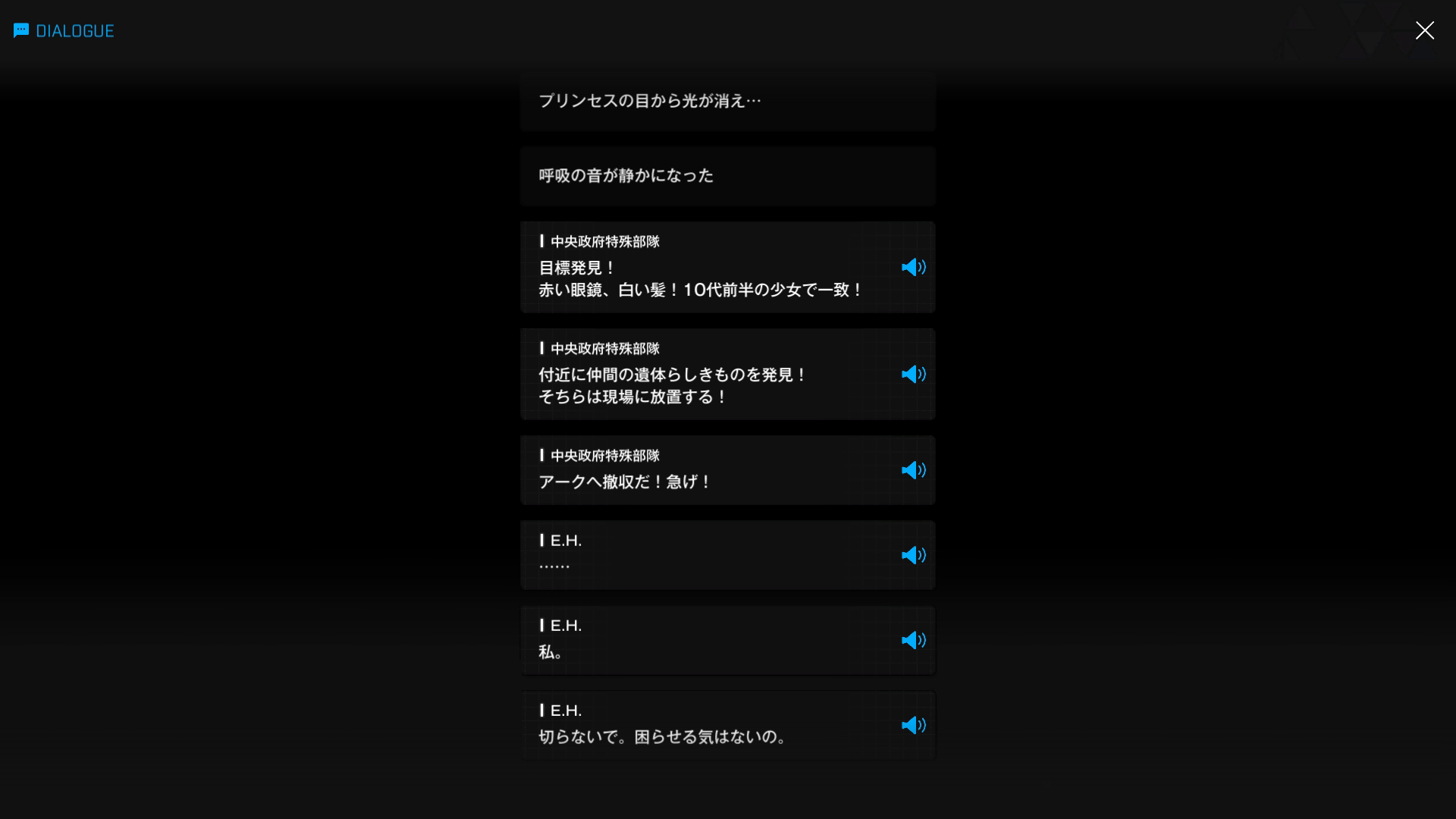Play voice for アークへ撤収だ line
Viewport: 1456px width, 819px height.
pyautogui.click(x=913, y=470)
